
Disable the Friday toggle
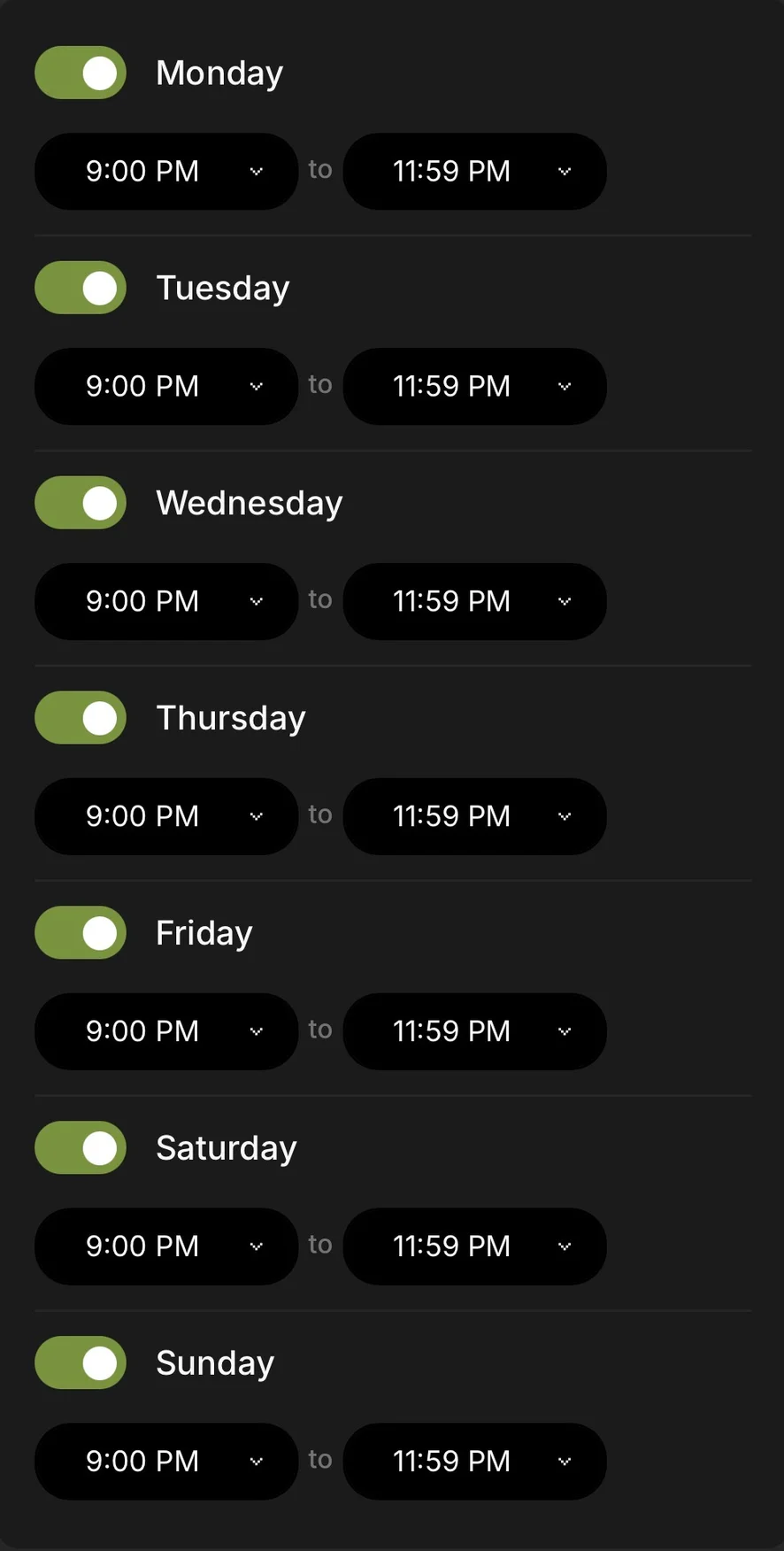(81, 933)
